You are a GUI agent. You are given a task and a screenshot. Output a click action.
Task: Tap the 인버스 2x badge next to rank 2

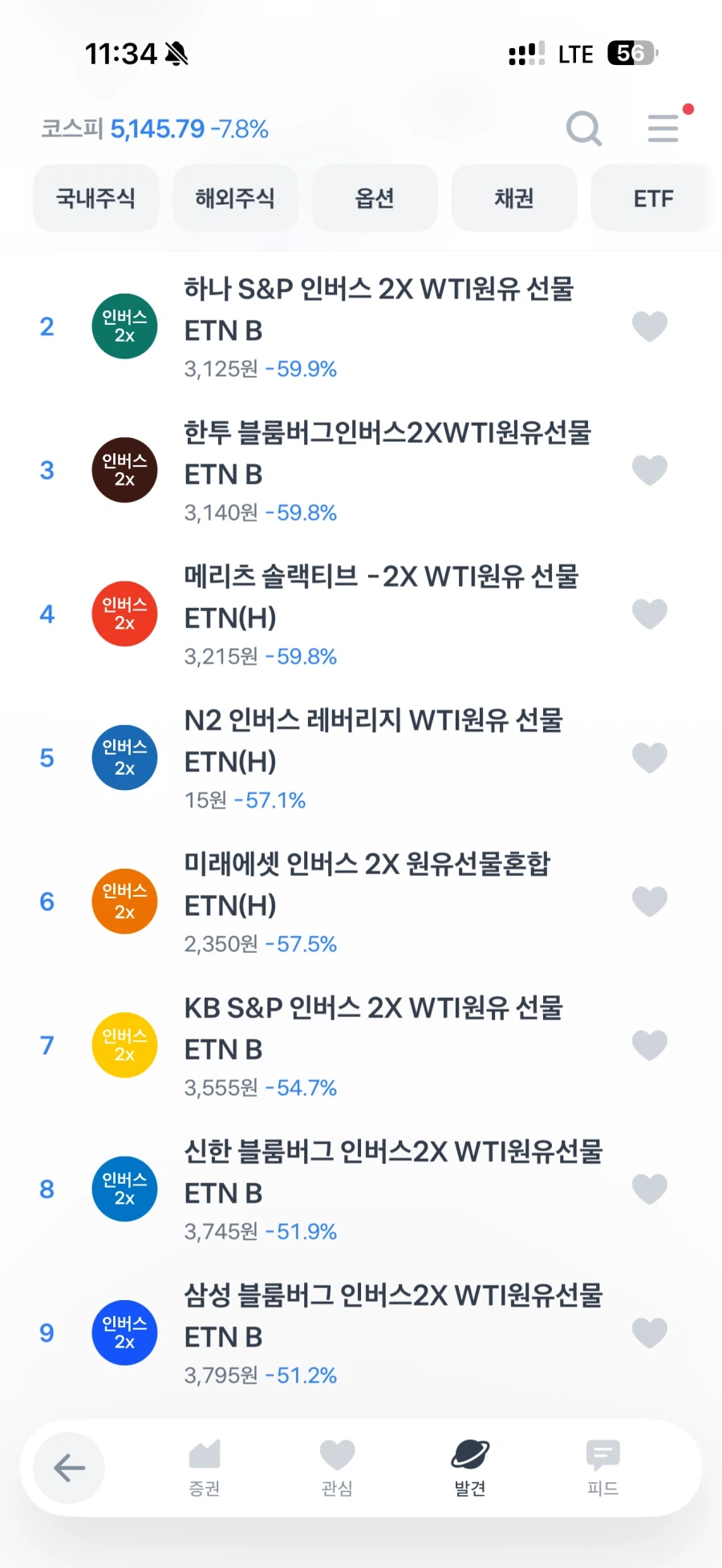point(124,326)
